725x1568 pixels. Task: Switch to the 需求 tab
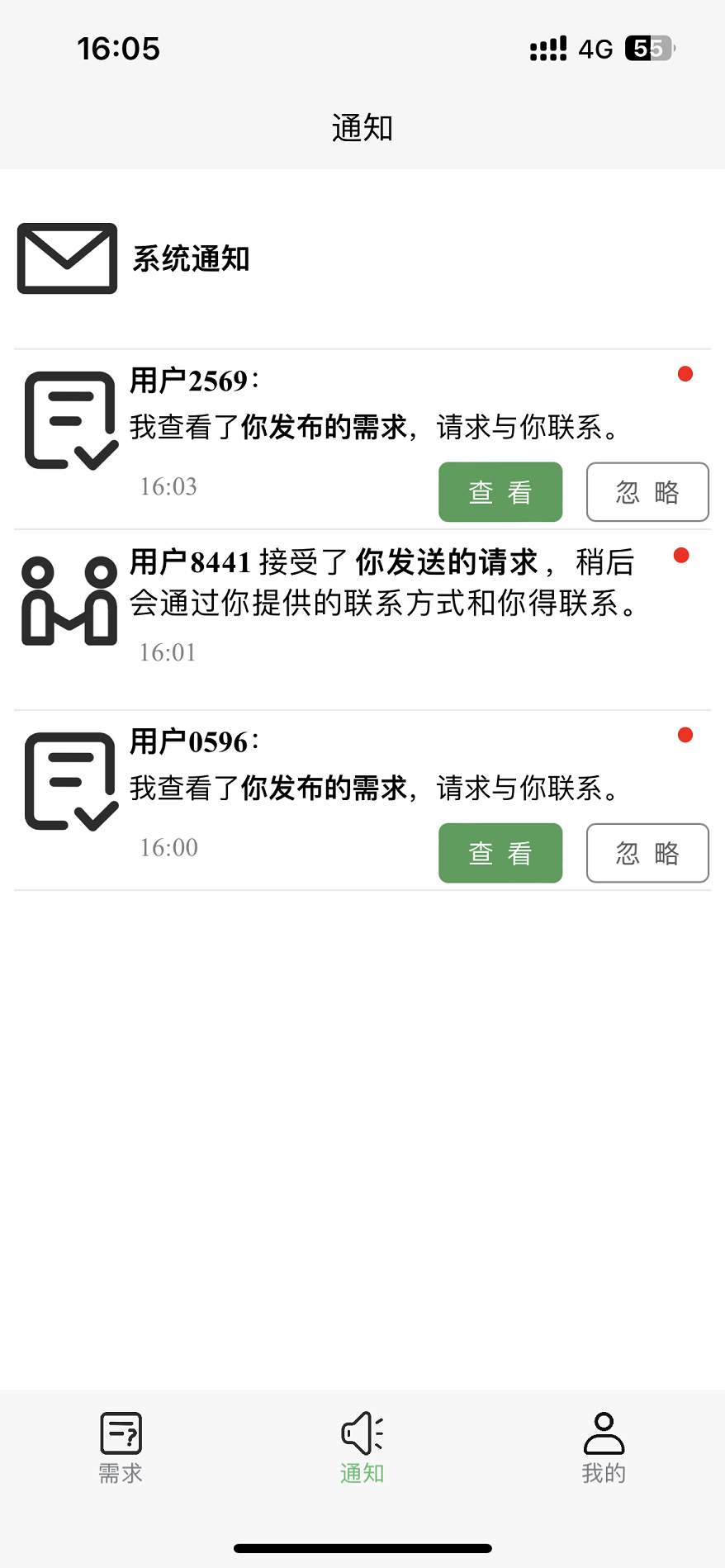[121, 1447]
